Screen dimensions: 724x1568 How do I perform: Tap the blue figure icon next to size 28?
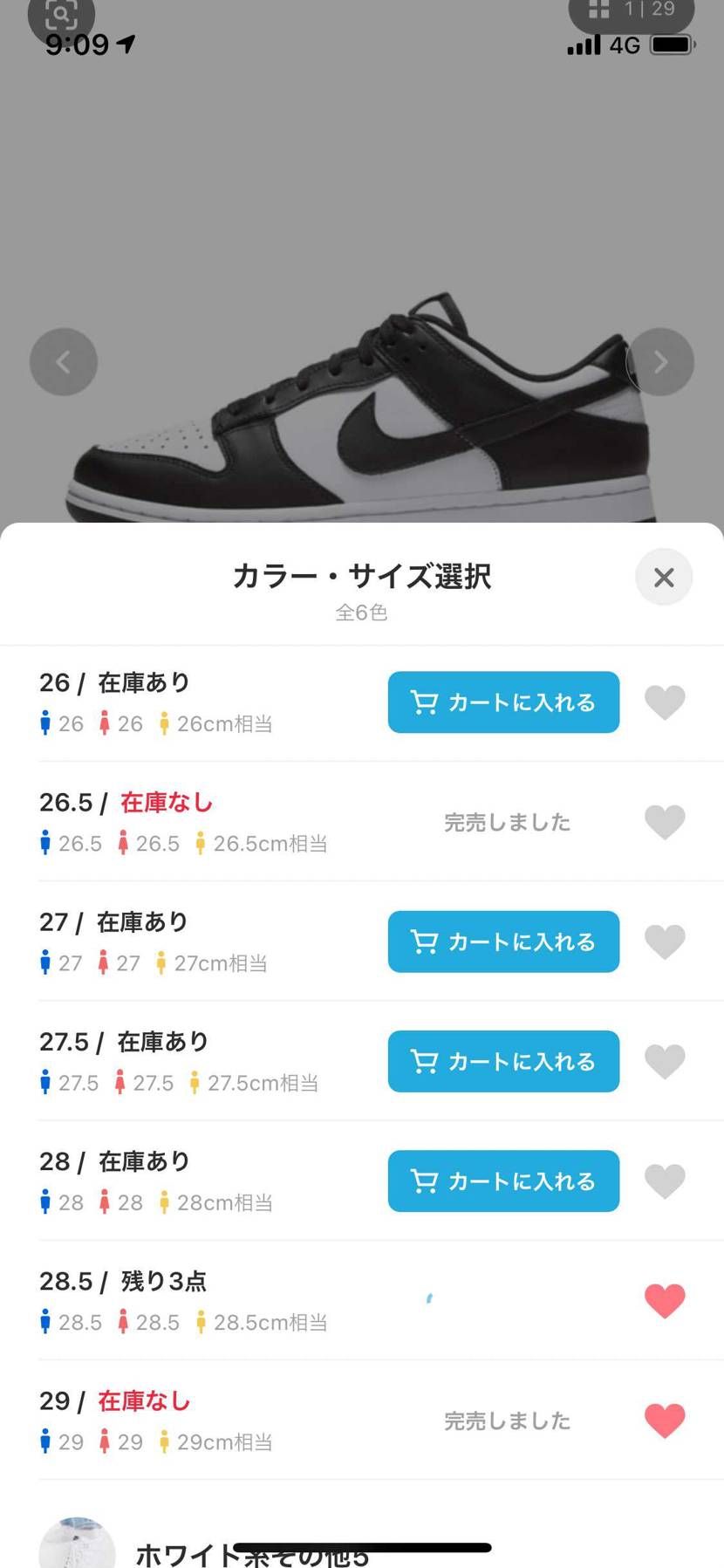click(46, 1202)
